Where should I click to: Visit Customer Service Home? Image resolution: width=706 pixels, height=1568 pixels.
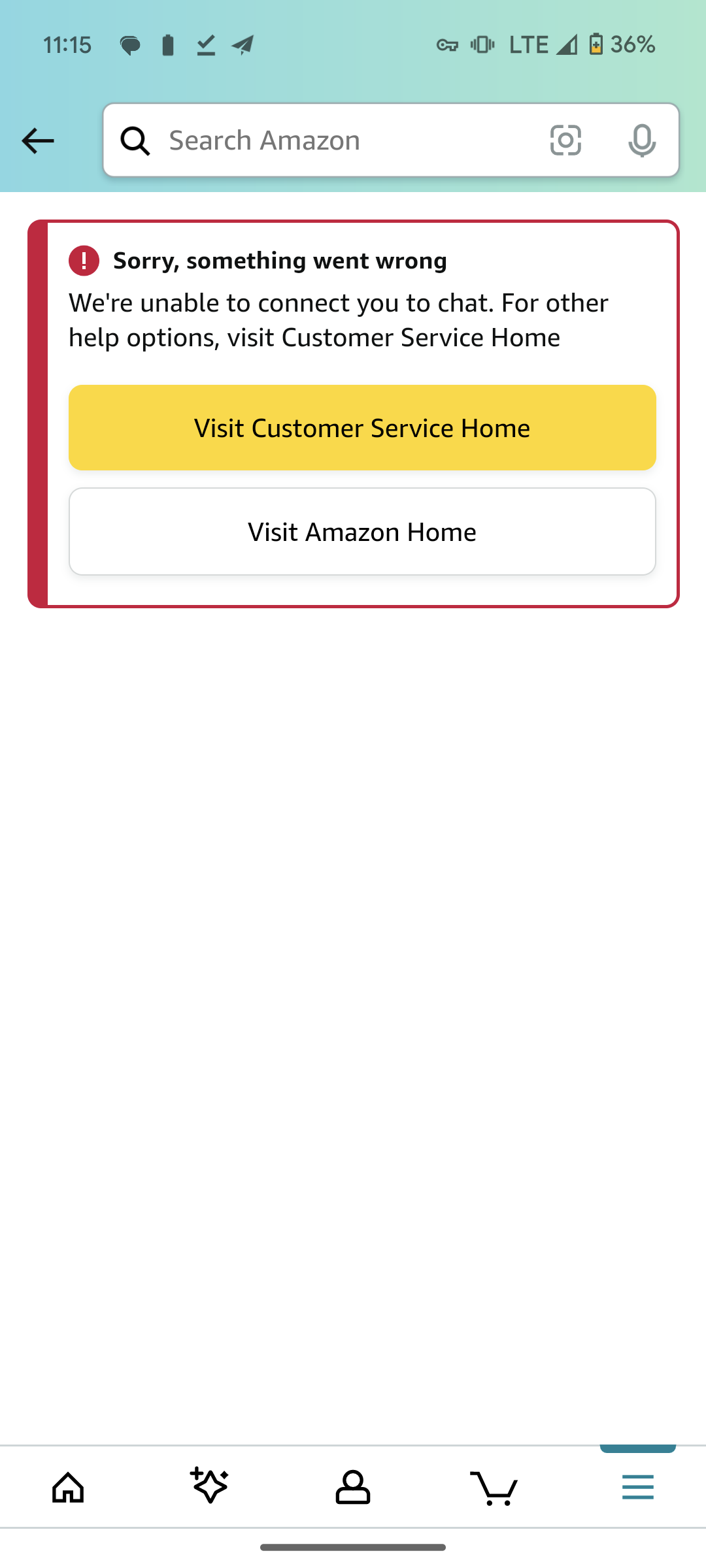pos(362,428)
